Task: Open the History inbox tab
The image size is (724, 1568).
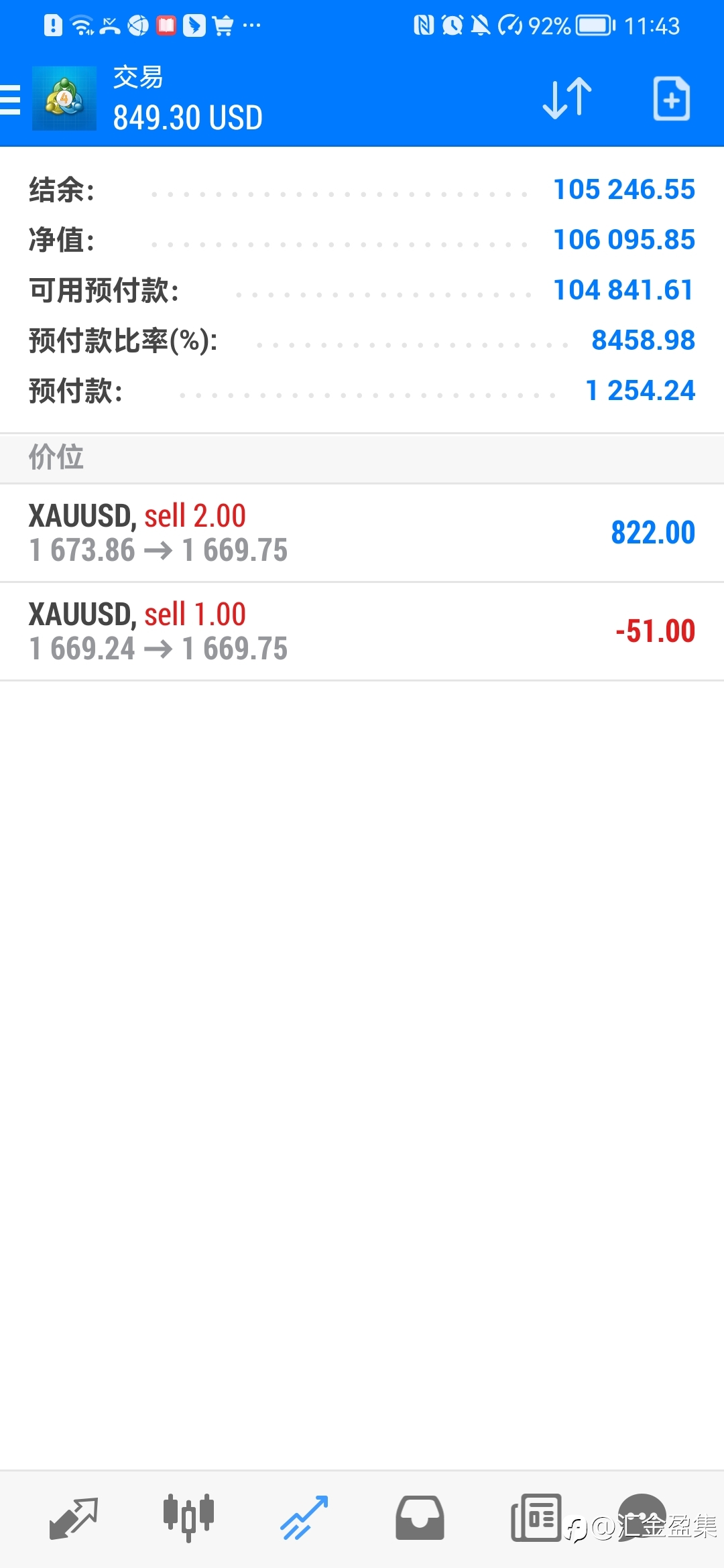Action: coord(420,1518)
